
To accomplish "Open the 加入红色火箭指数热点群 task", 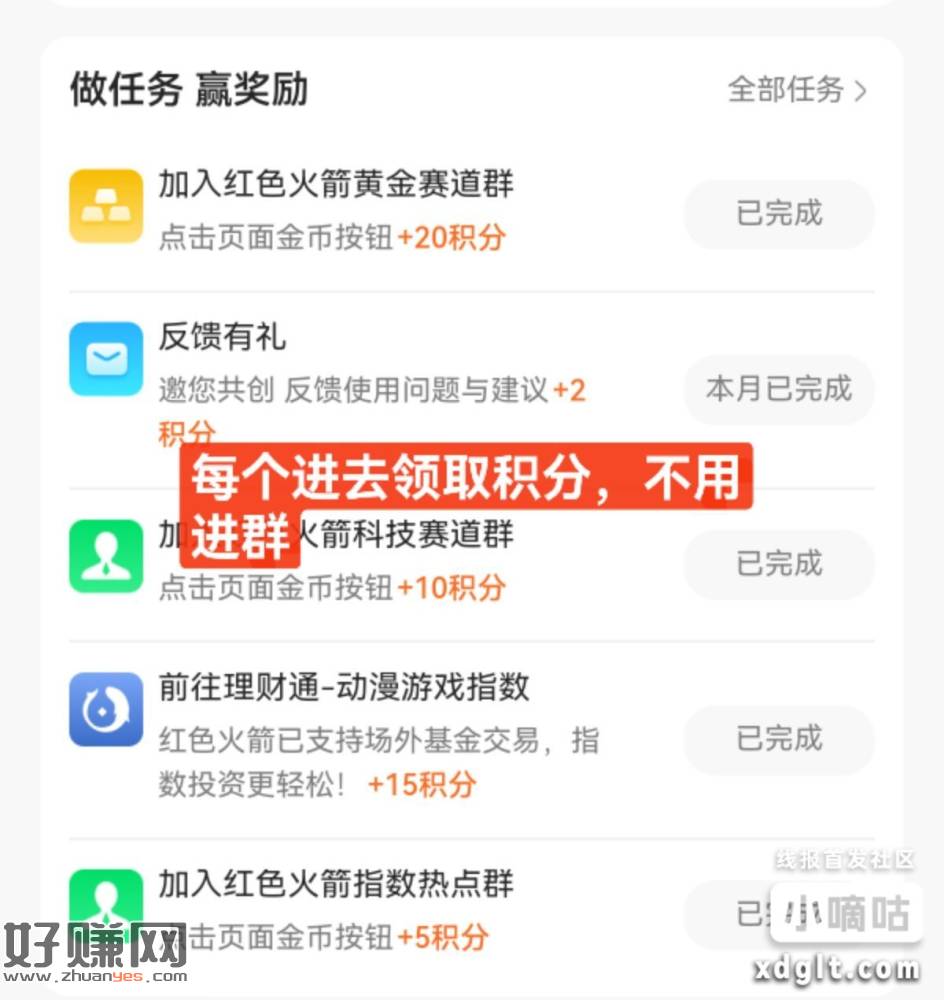I will click(336, 884).
